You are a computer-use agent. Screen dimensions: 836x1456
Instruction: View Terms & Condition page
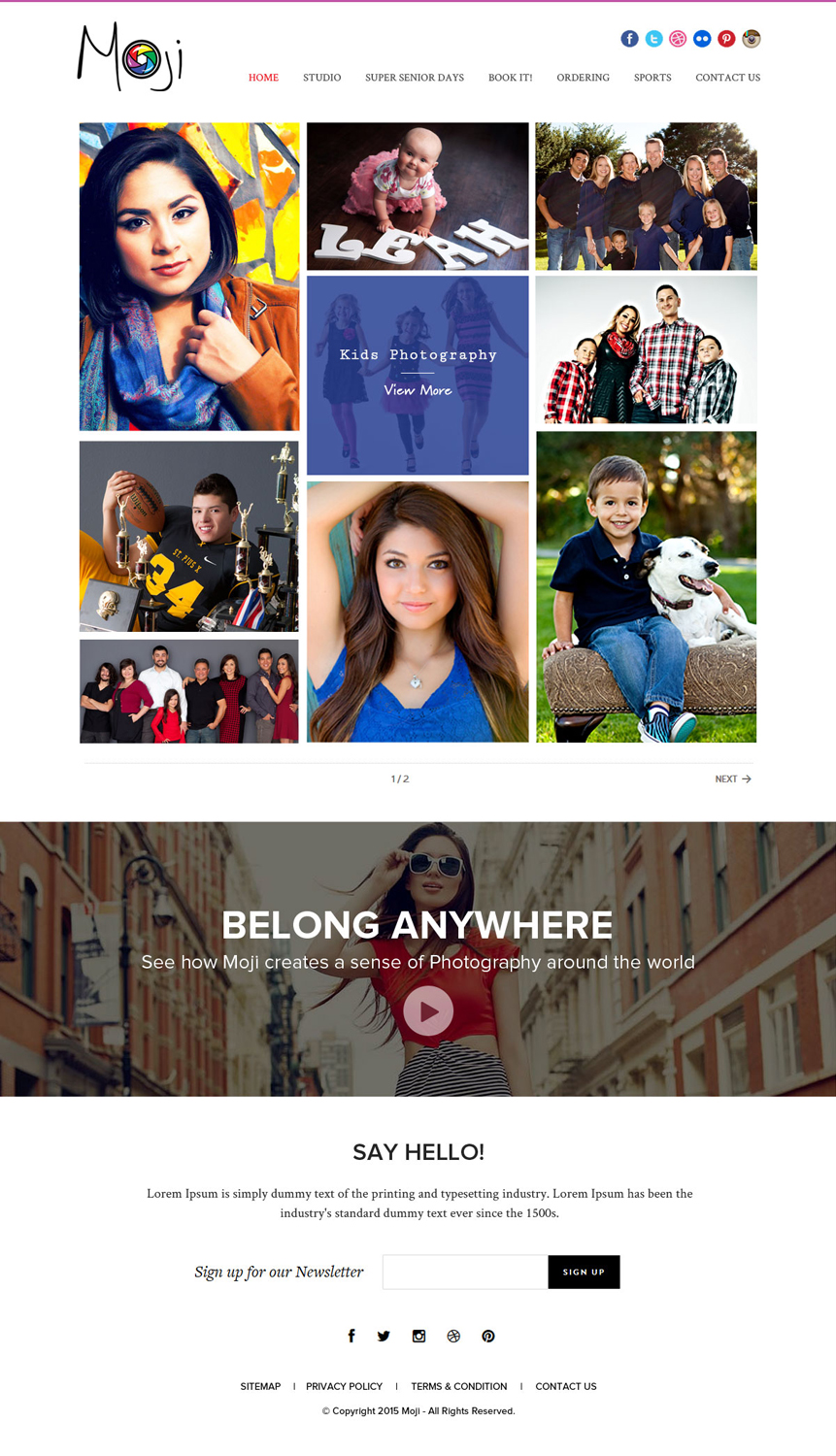458,1386
